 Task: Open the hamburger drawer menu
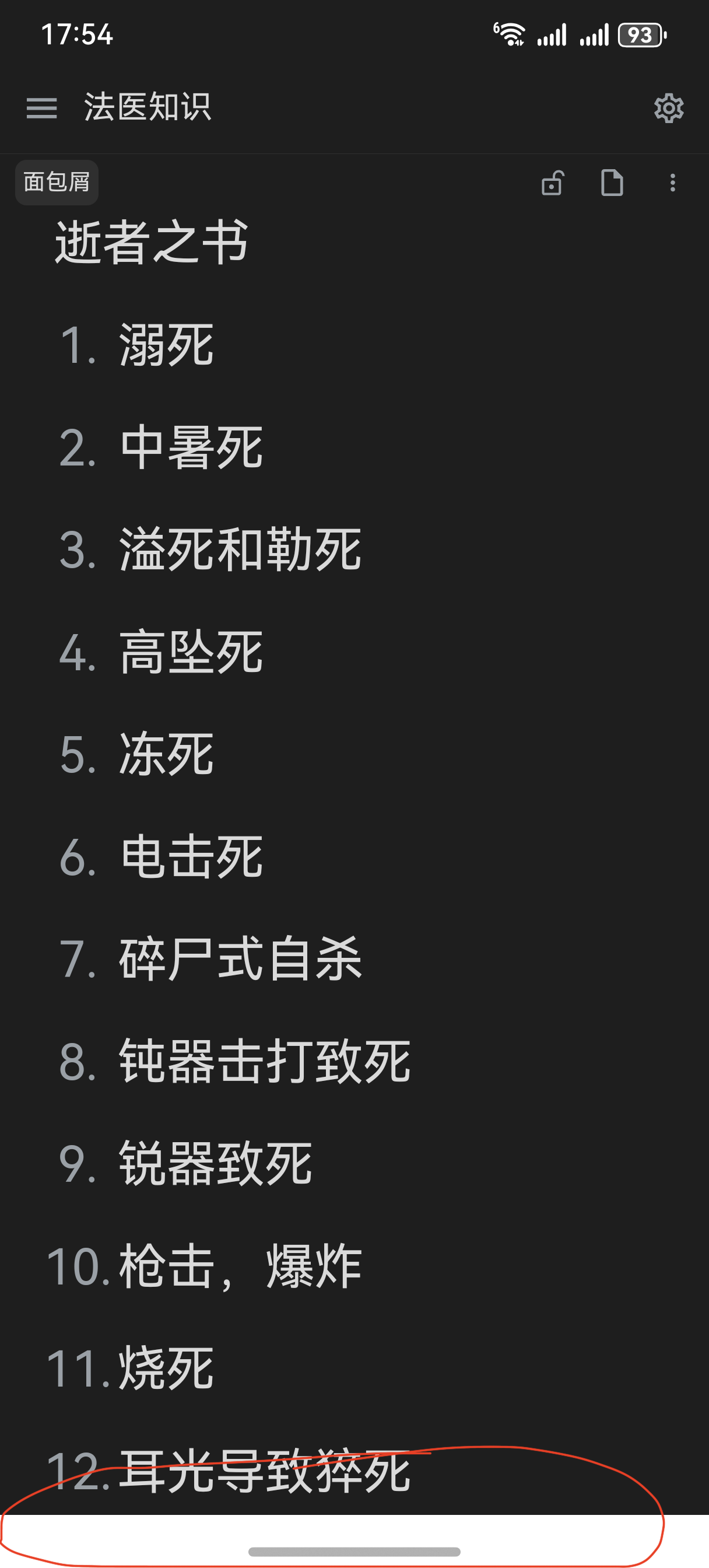(x=41, y=108)
